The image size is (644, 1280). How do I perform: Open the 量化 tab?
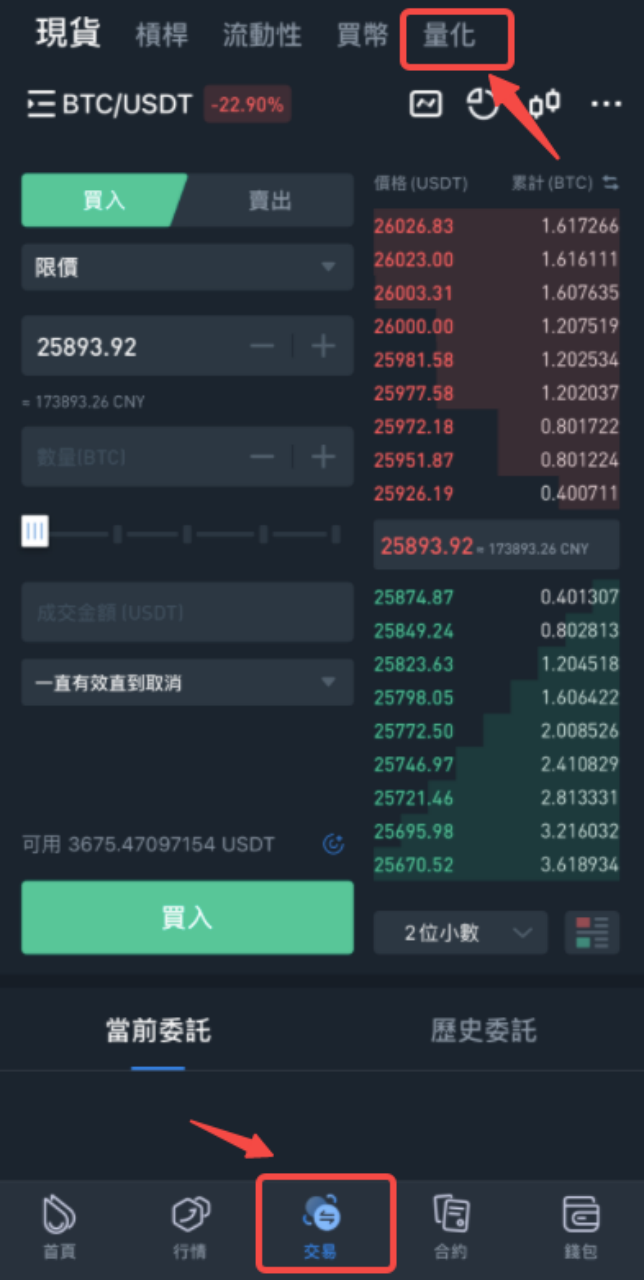pyautogui.click(x=450, y=37)
